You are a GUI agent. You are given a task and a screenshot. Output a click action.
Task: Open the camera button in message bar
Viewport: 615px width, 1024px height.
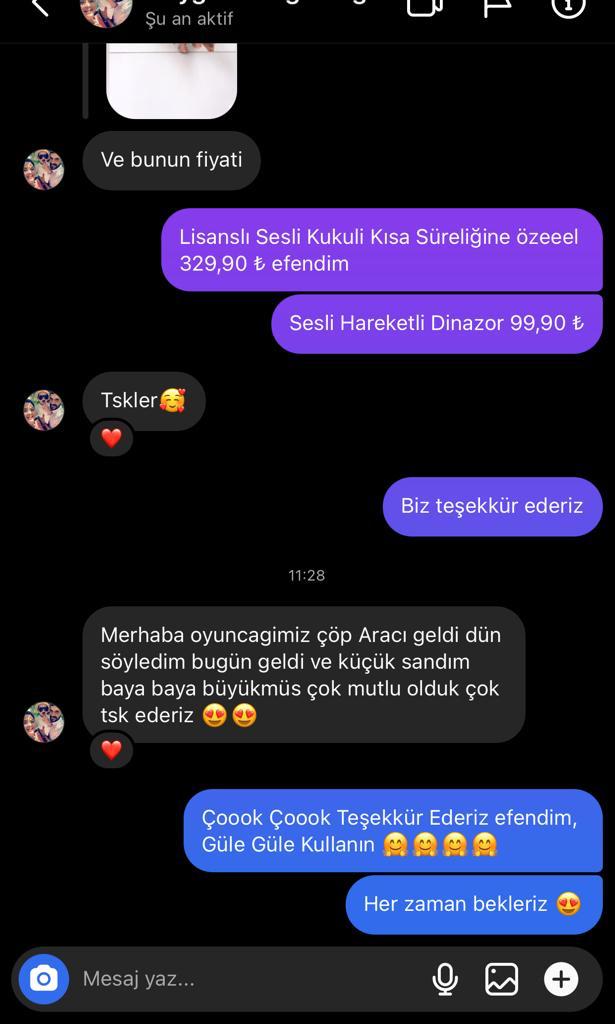coord(44,979)
